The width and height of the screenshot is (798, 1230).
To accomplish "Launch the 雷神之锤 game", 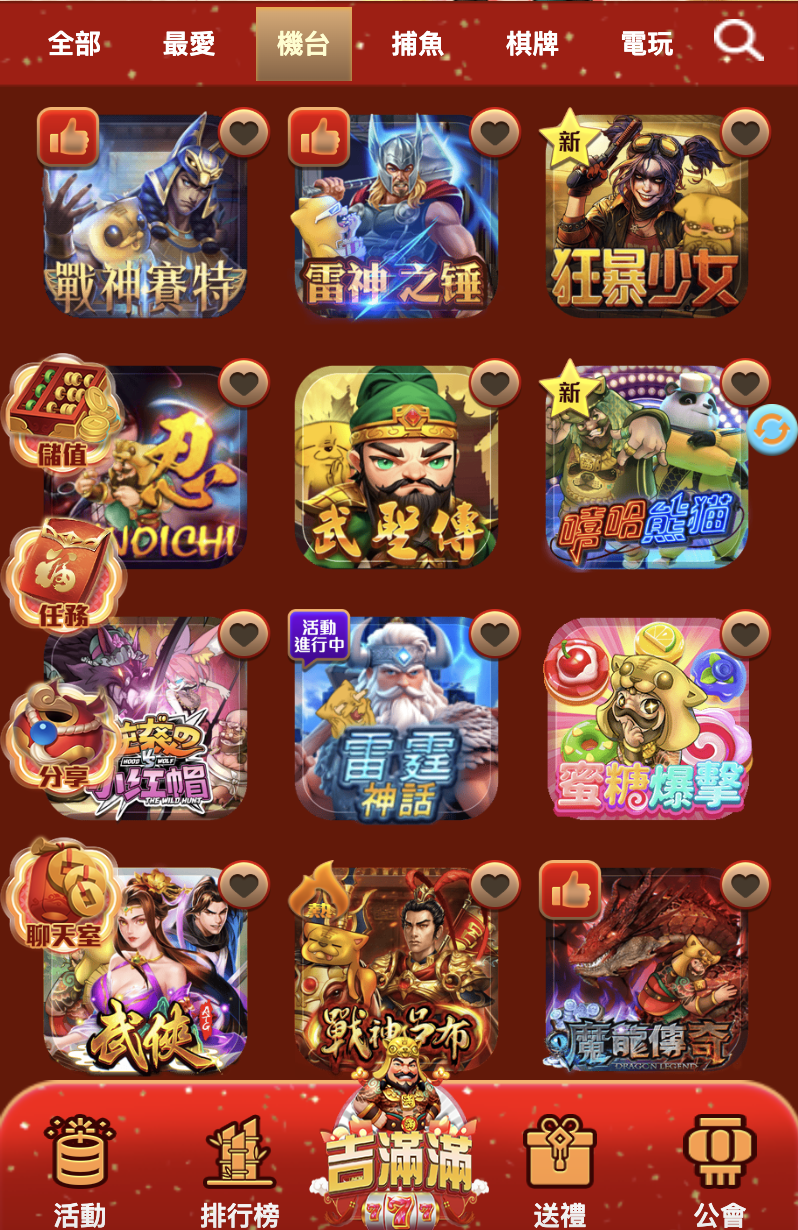I will pyautogui.click(x=396, y=215).
